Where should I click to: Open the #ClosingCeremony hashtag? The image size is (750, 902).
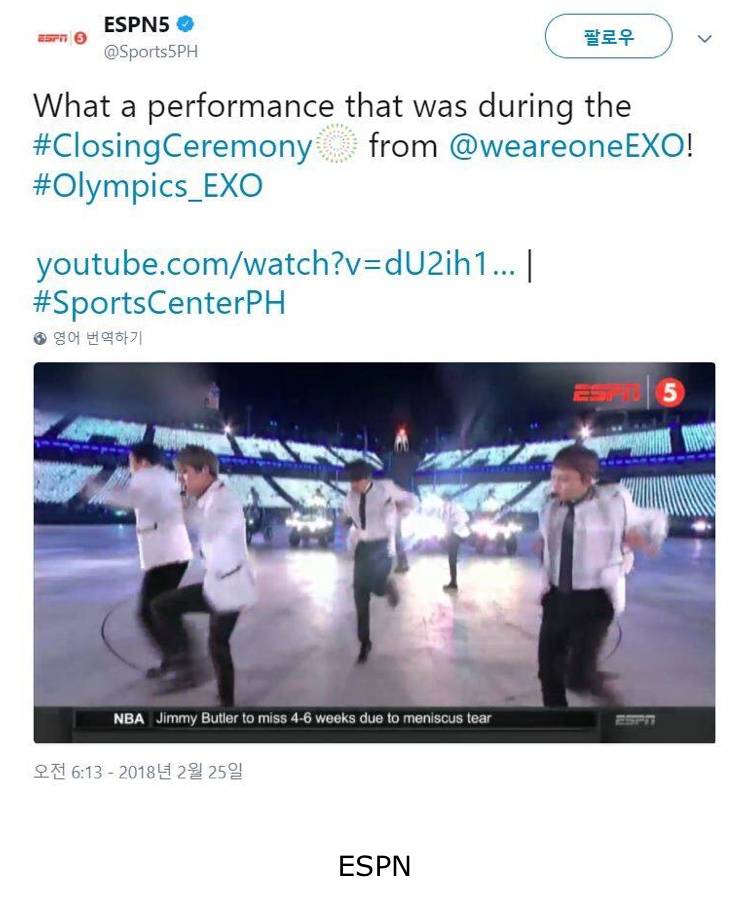point(172,147)
